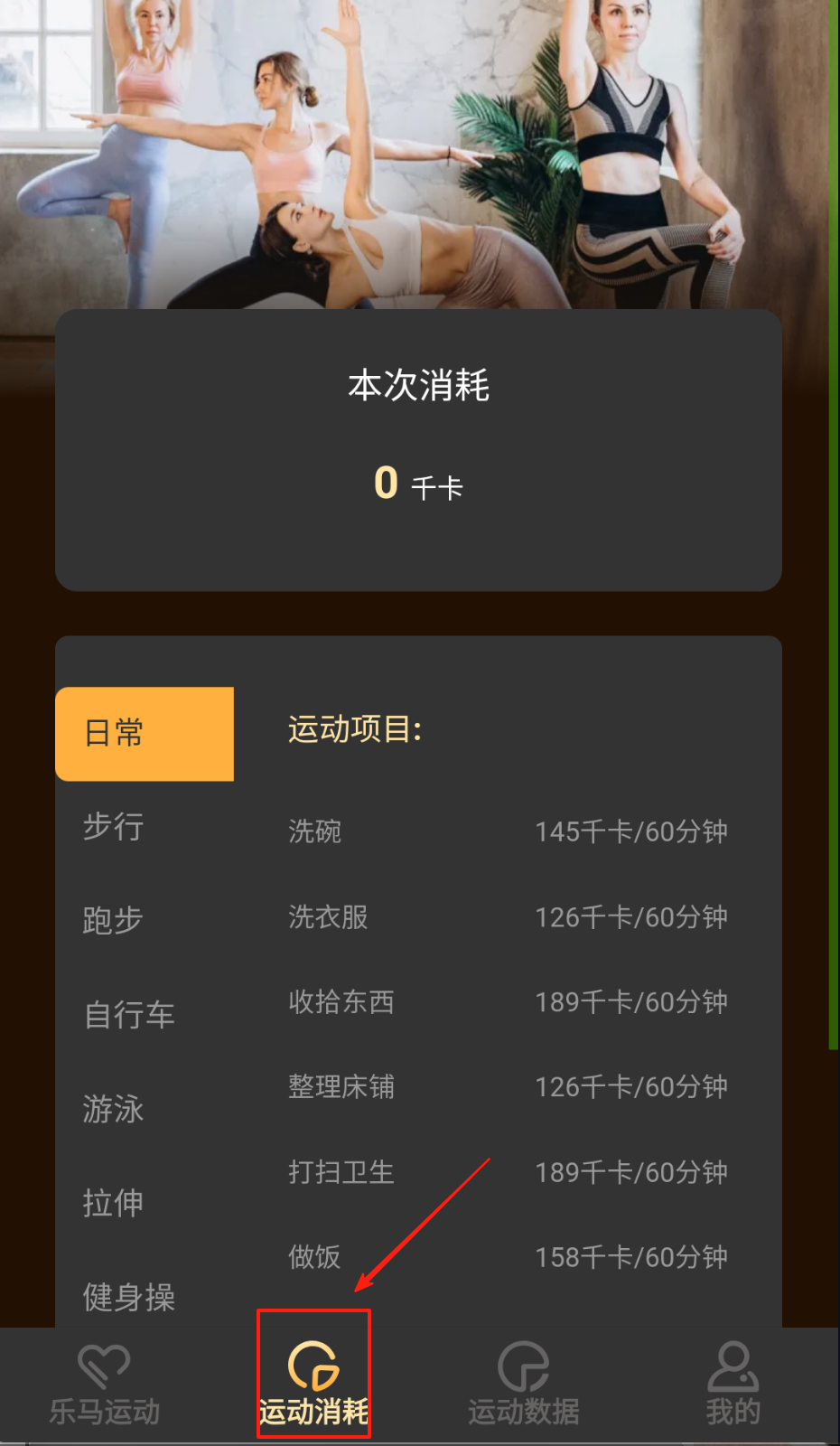Select 健身操 in the category list
This screenshot has width=840, height=1446.
click(129, 1297)
